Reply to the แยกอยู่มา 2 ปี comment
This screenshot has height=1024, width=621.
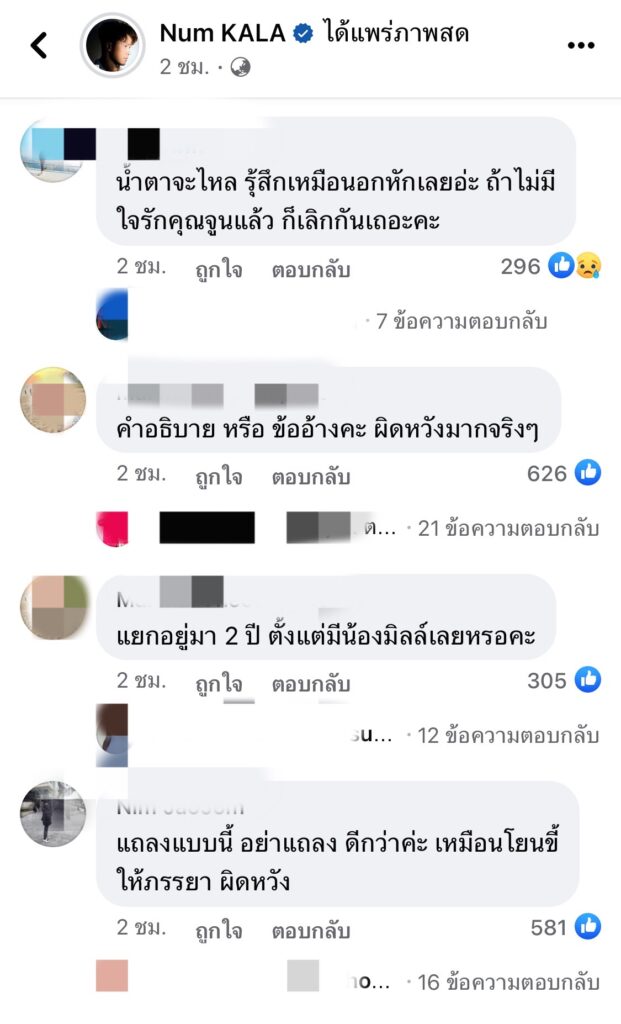point(310,683)
